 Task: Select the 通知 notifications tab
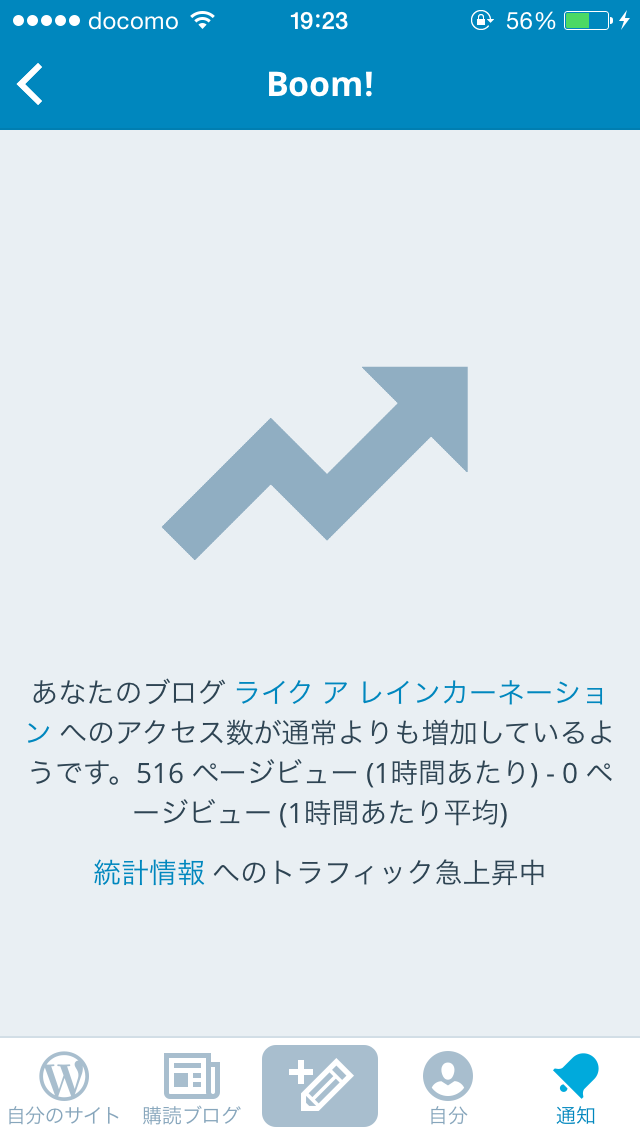pos(575,1087)
